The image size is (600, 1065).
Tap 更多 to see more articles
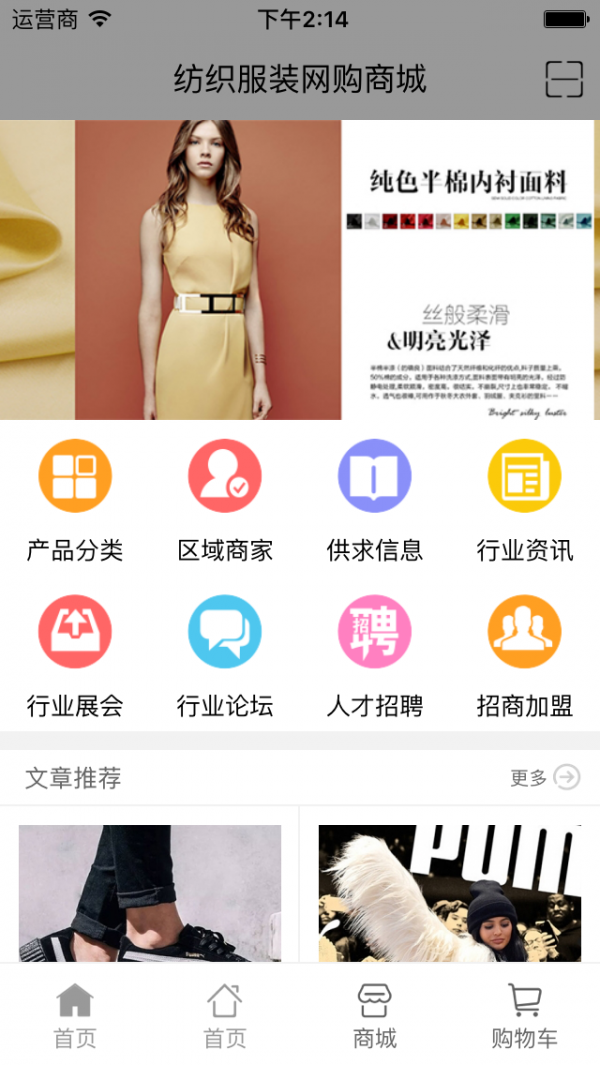click(545, 777)
